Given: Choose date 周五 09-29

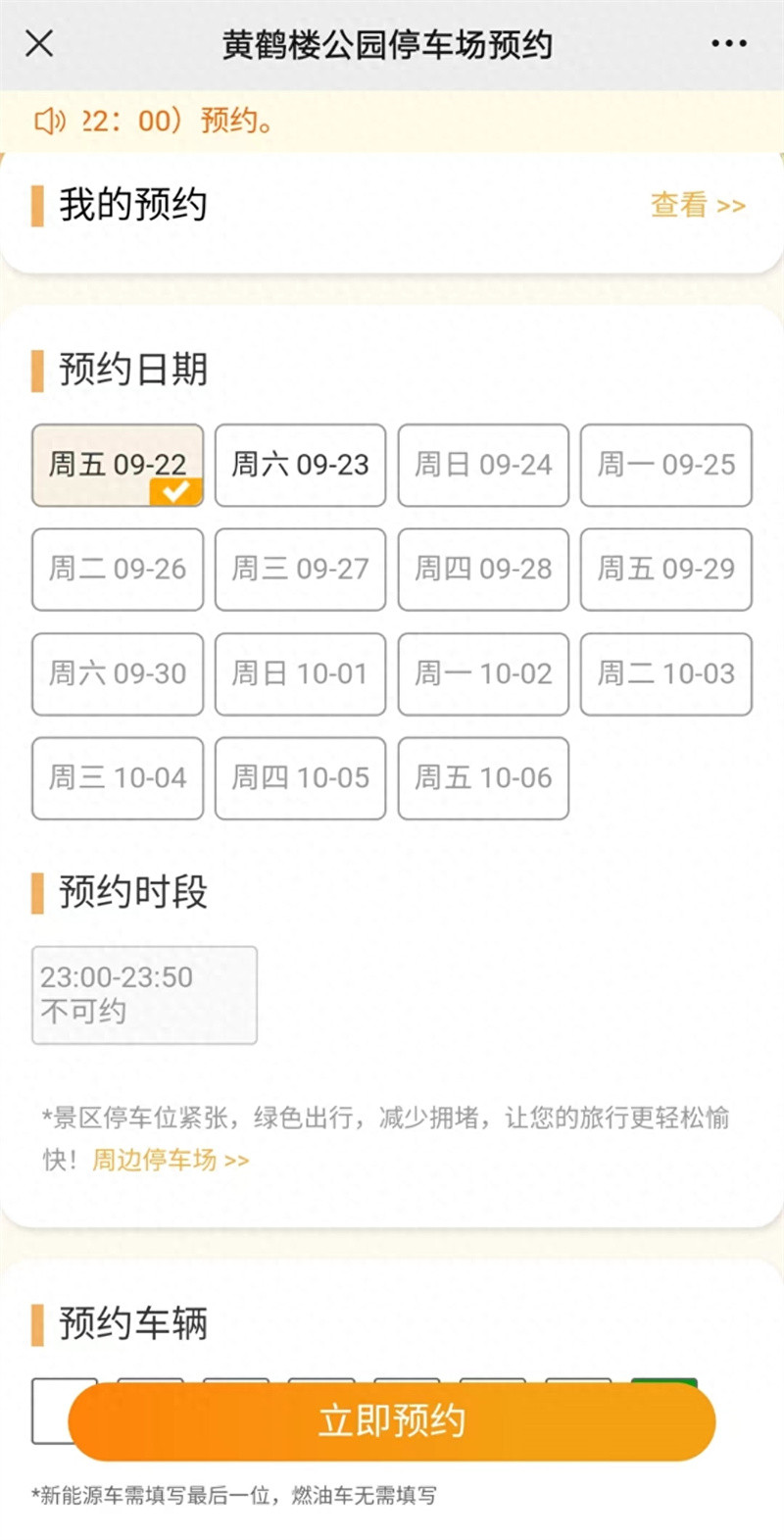Looking at the screenshot, I should [666, 570].
